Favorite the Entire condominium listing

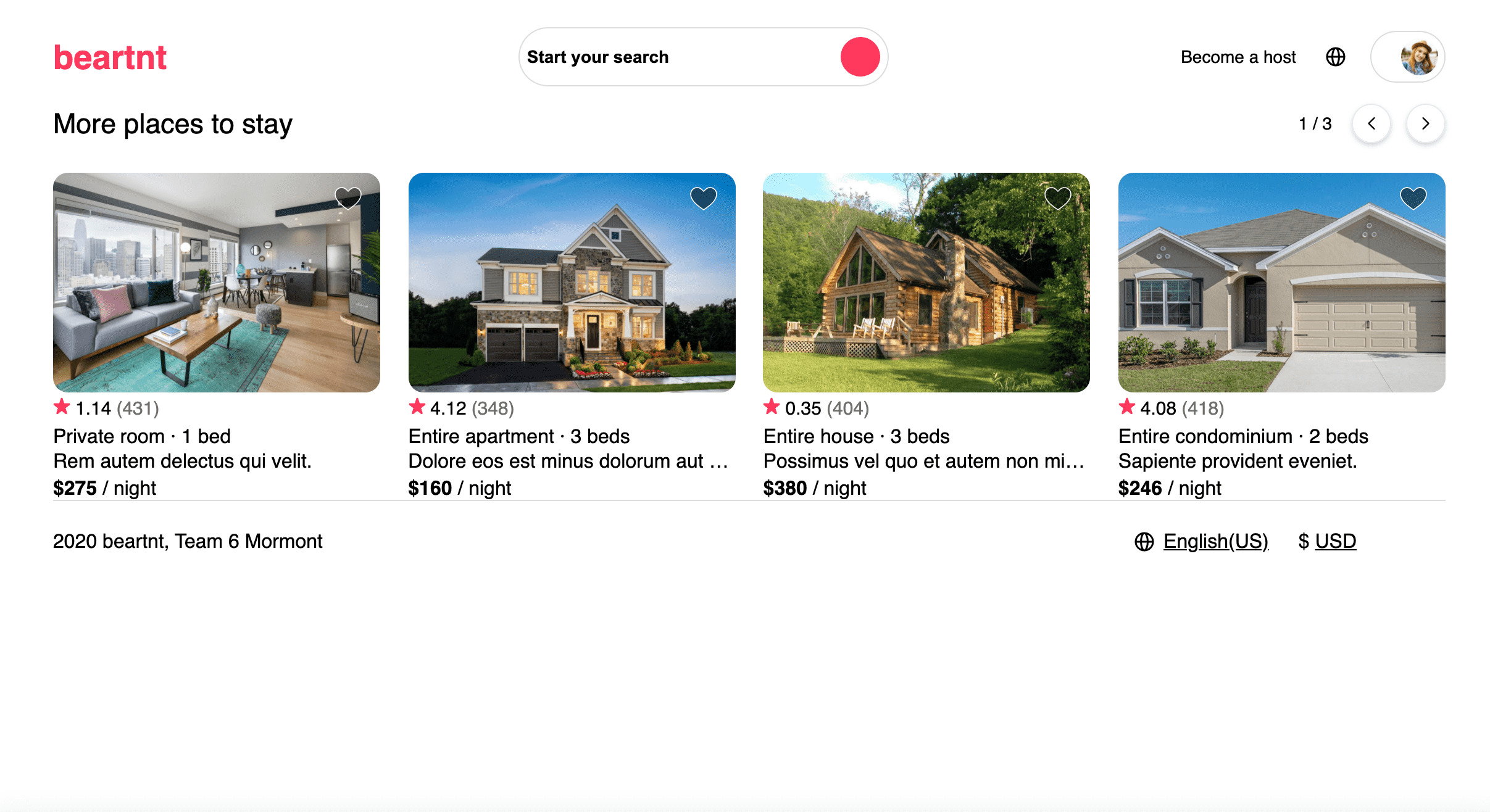click(1413, 198)
